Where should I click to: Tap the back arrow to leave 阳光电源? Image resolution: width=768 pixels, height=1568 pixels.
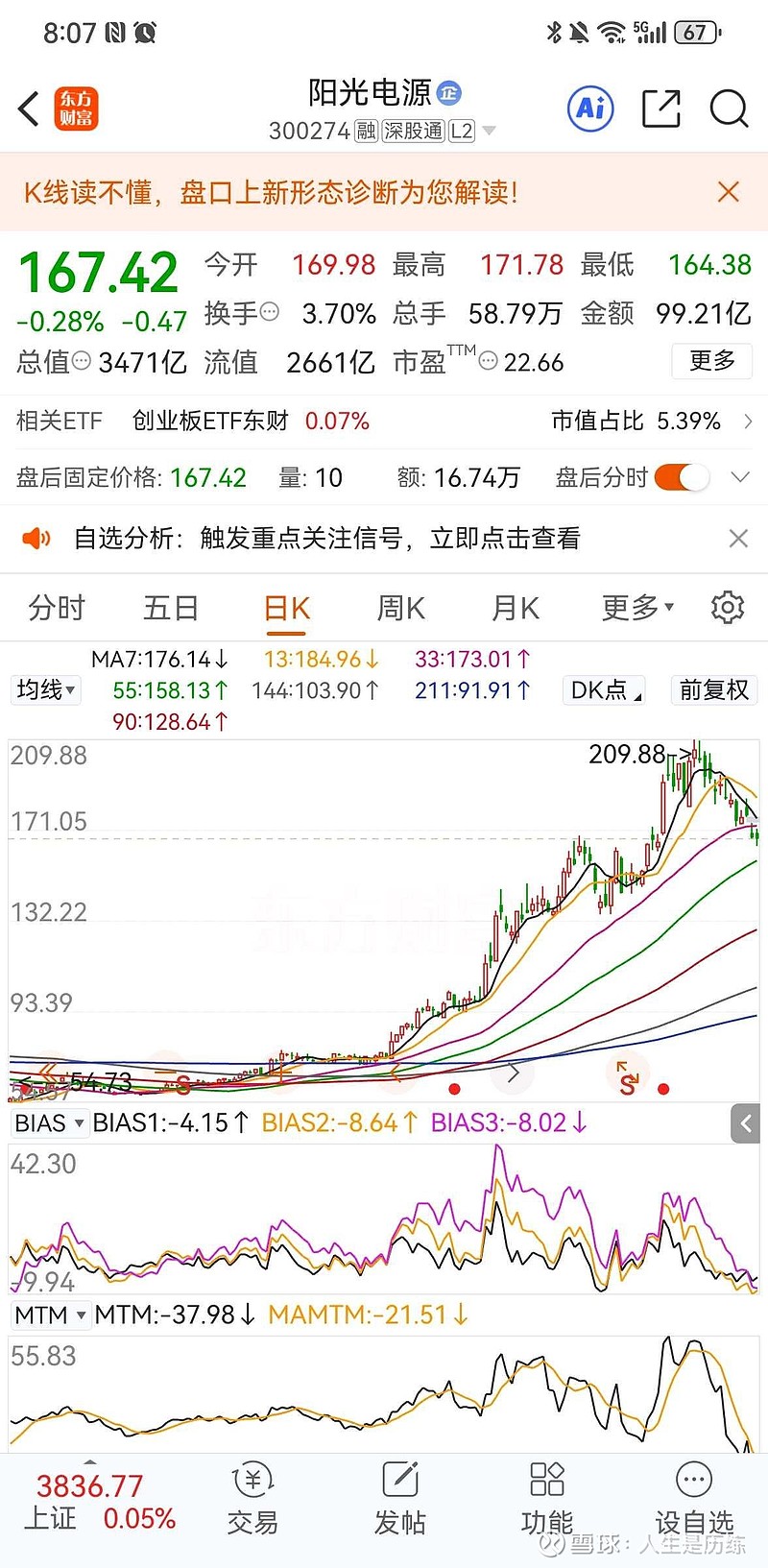click(27, 109)
